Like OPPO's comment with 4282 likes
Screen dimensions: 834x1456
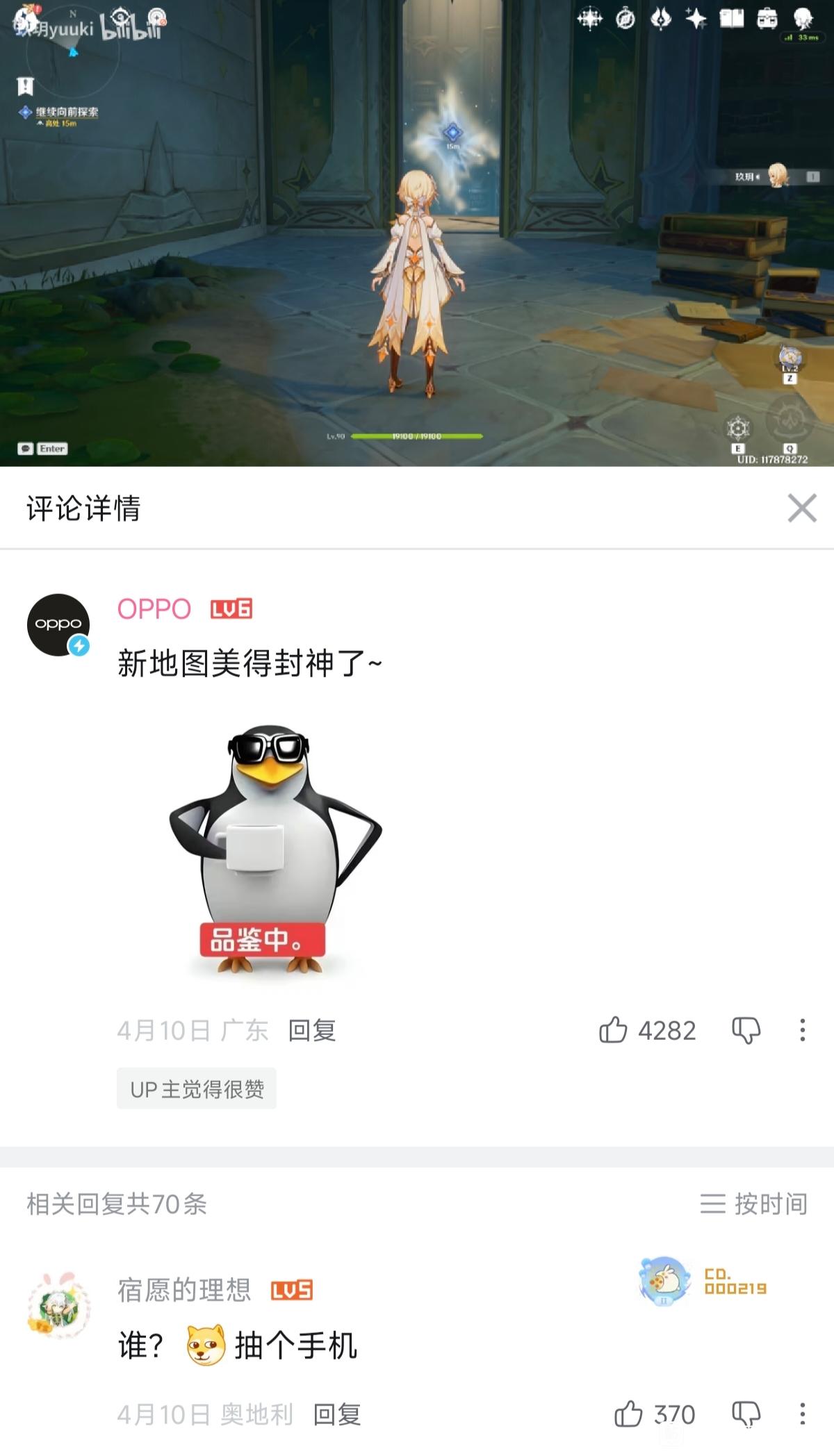[x=646, y=1030]
